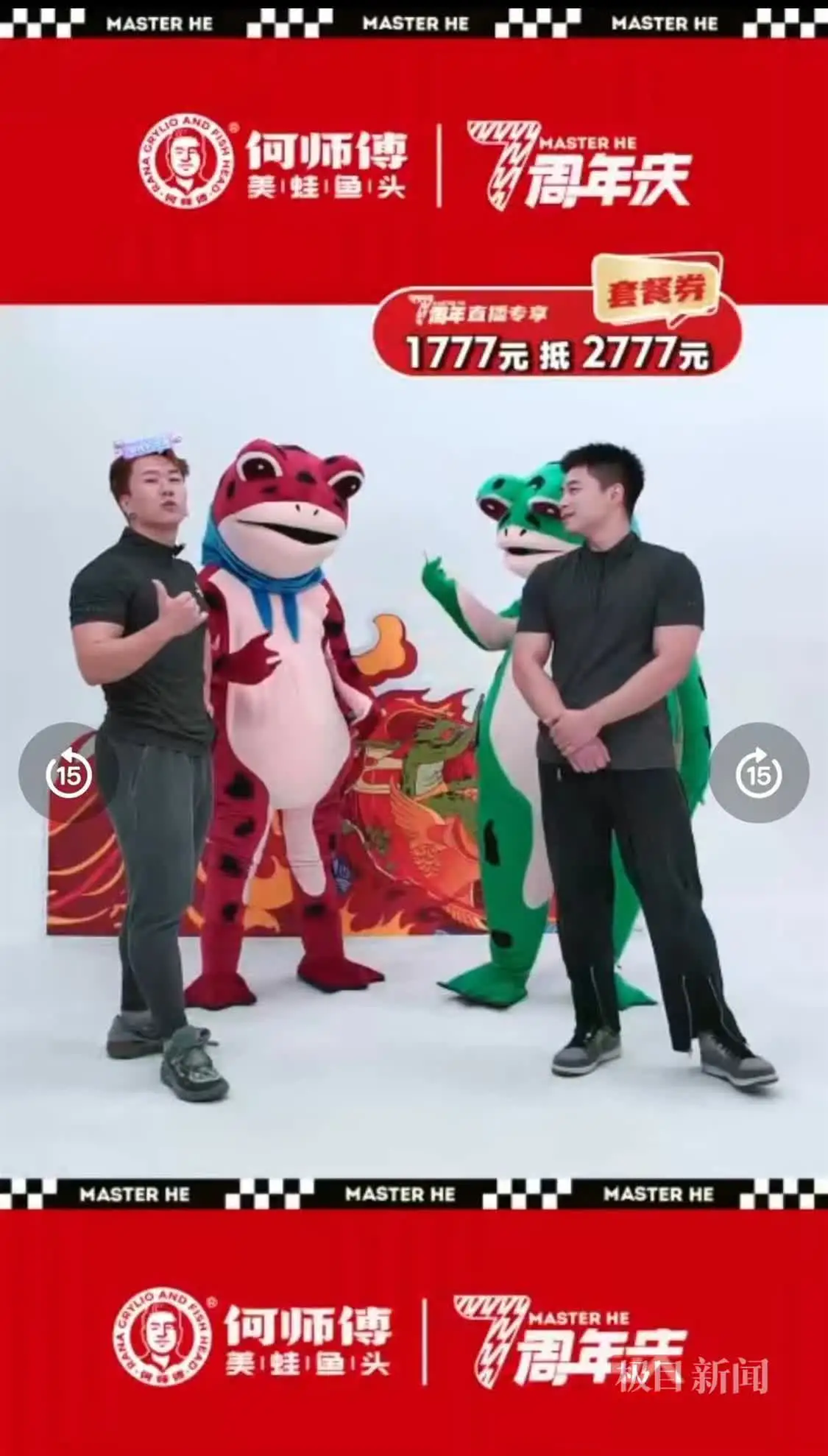Skip forward 15 seconds
828x1456 pixels.
point(758,773)
